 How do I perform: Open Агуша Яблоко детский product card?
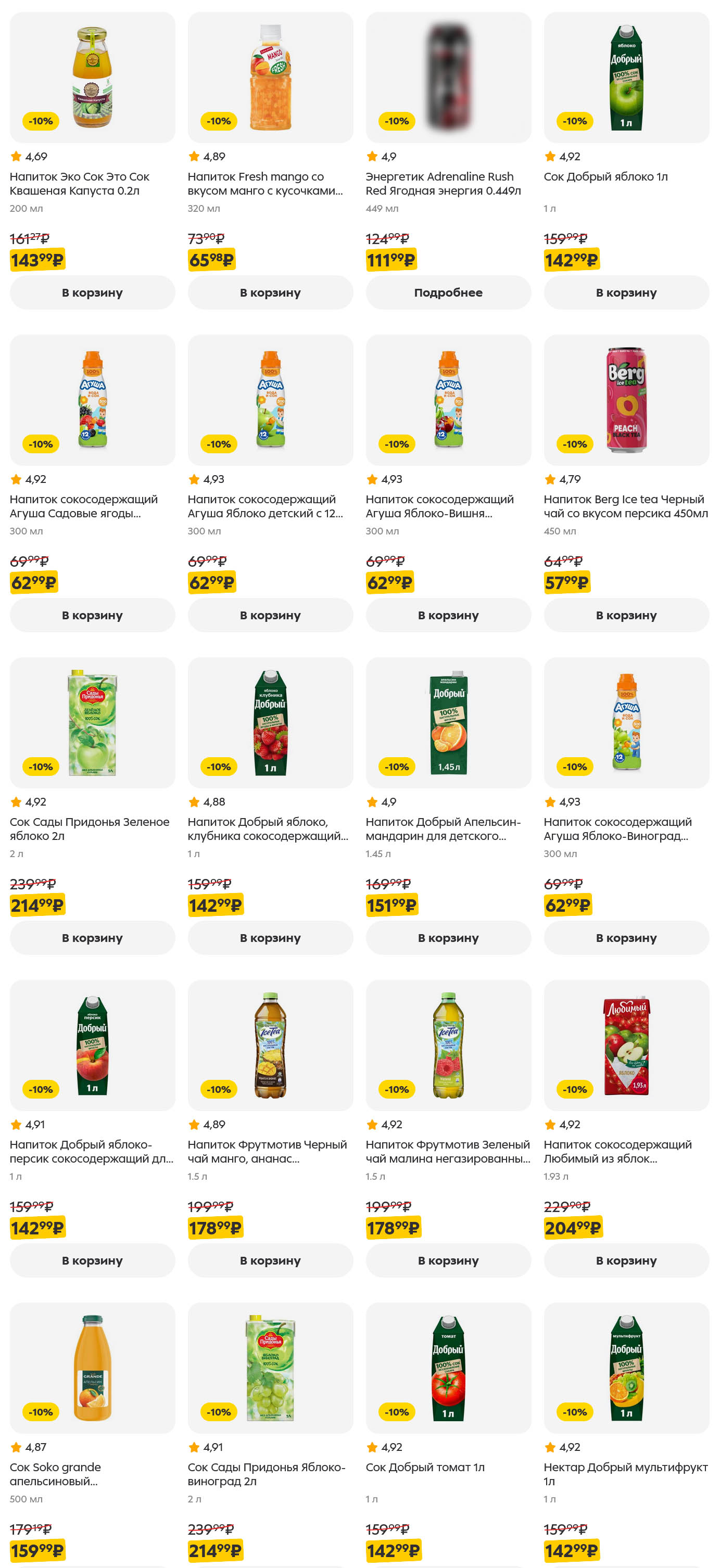(270, 400)
